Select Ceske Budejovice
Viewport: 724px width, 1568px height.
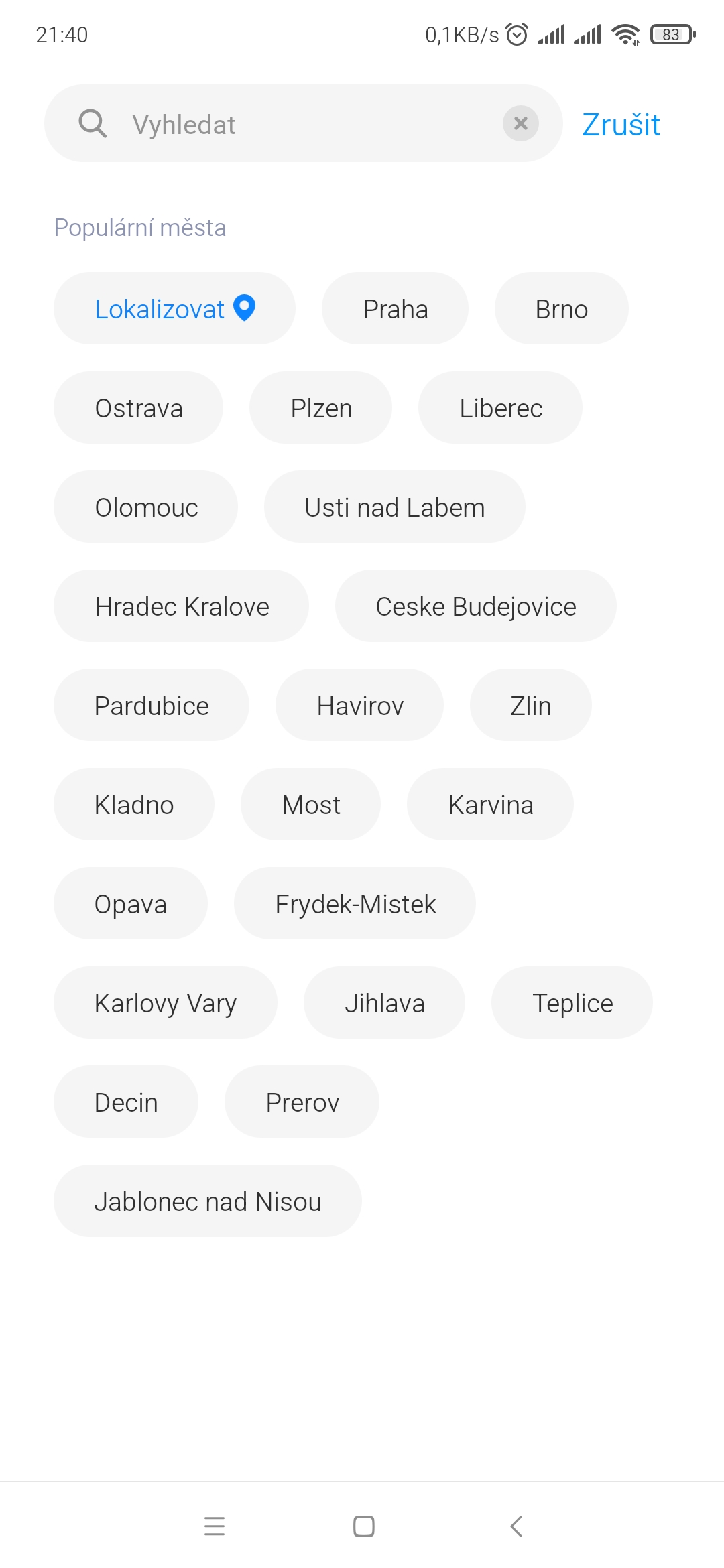475,606
